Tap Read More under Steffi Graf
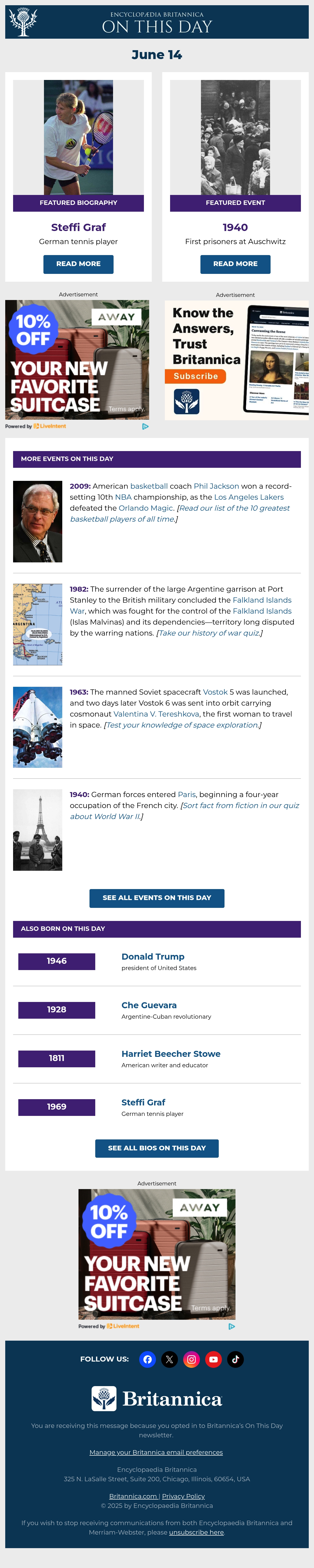The height and width of the screenshot is (1568, 314). click(78, 264)
